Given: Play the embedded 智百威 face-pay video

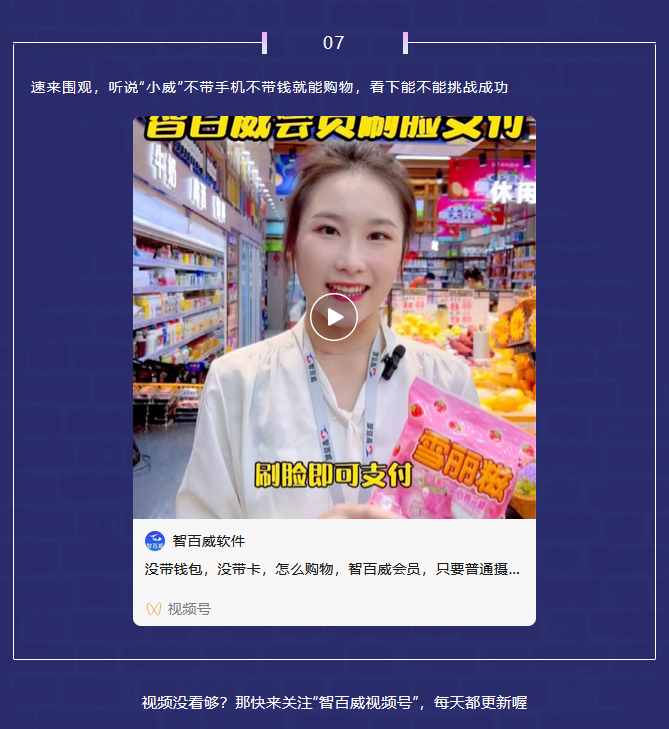Looking at the screenshot, I should (334, 317).
